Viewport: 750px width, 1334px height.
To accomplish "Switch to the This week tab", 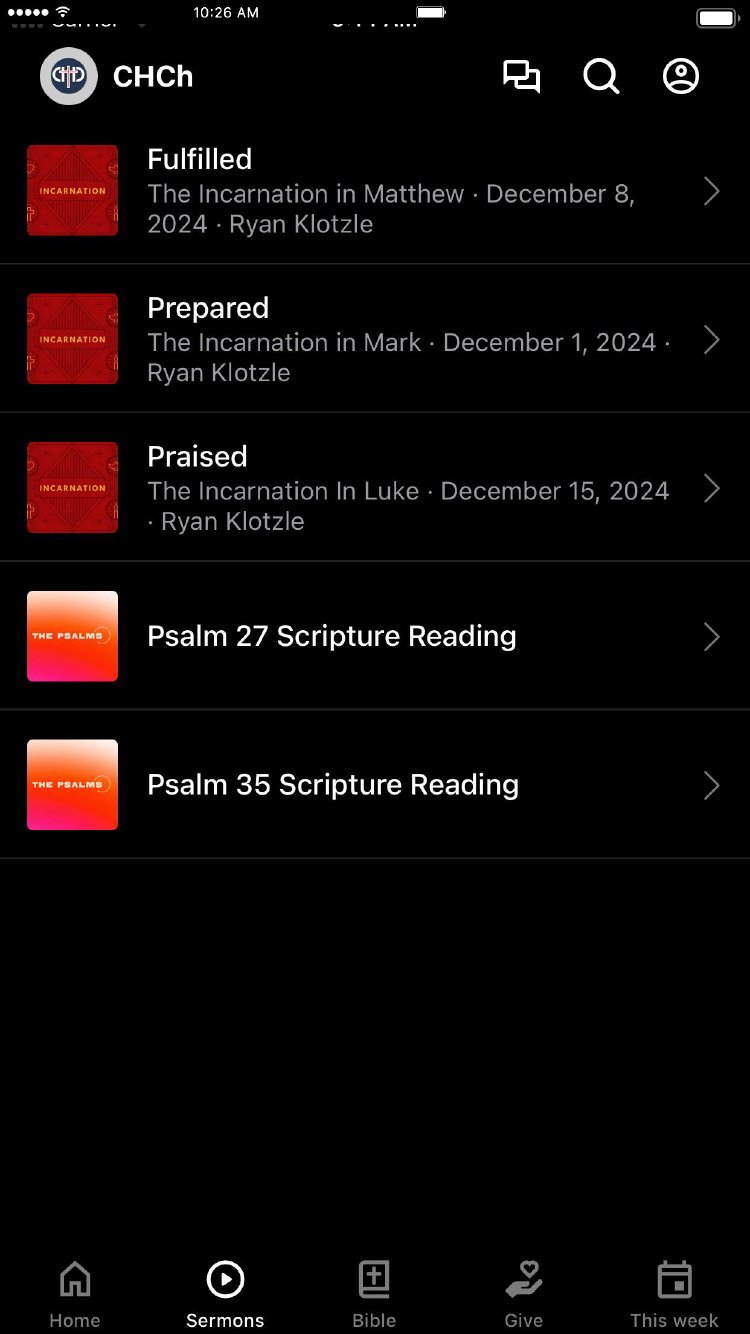I will (x=674, y=1293).
